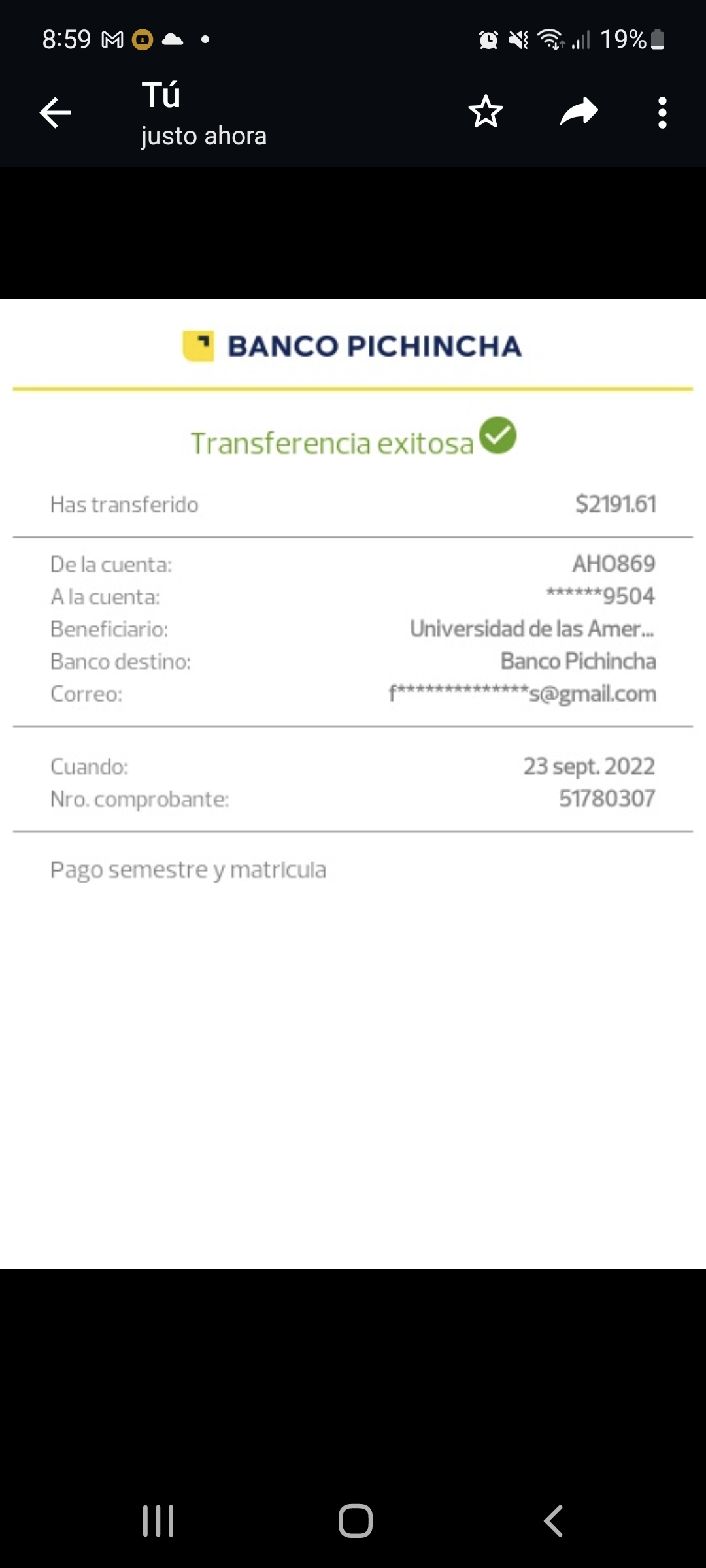Open the recent apps view
This screenshot has height=1568, width=706.
click(x=158, y=1521)
